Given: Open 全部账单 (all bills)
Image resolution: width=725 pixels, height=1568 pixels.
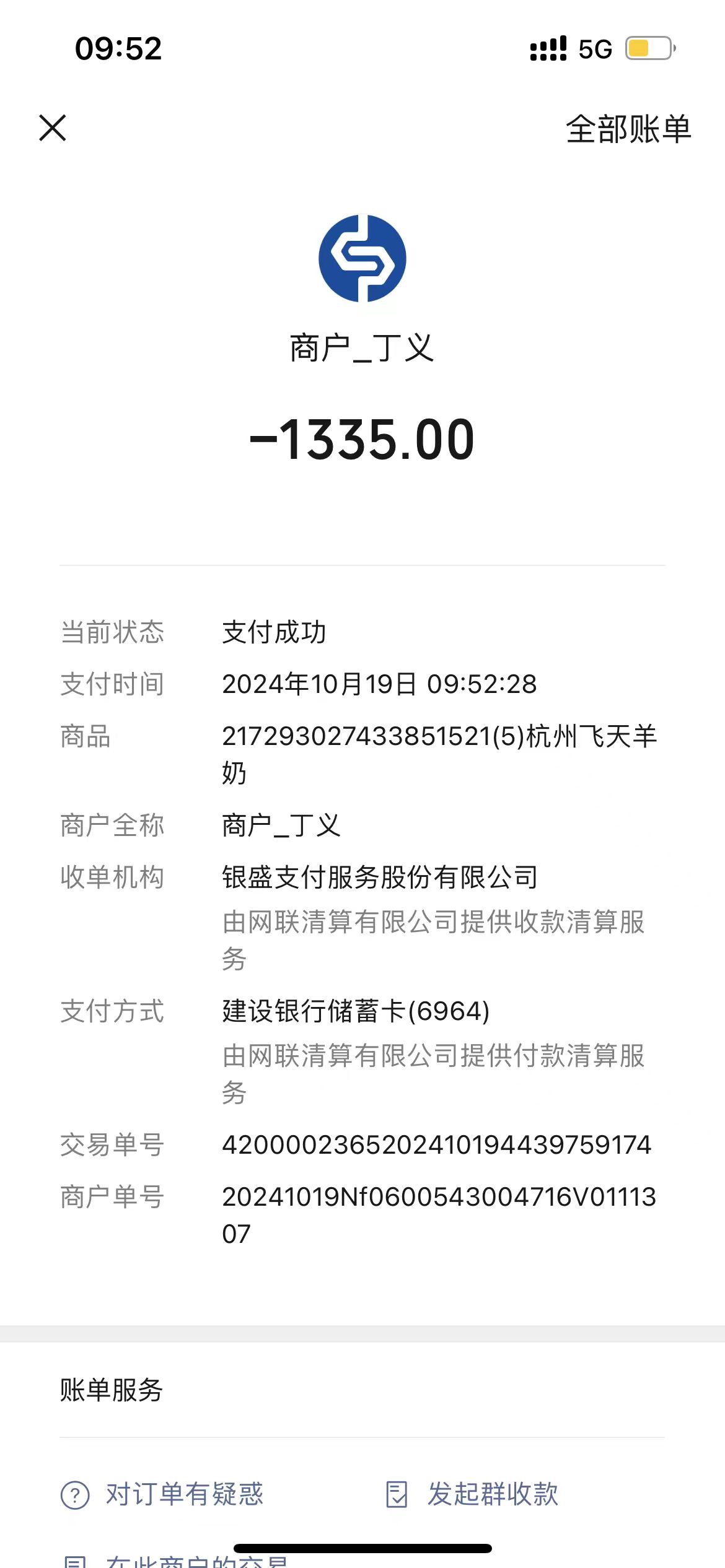Looking at the screenshot, I should tap(628, 129).
